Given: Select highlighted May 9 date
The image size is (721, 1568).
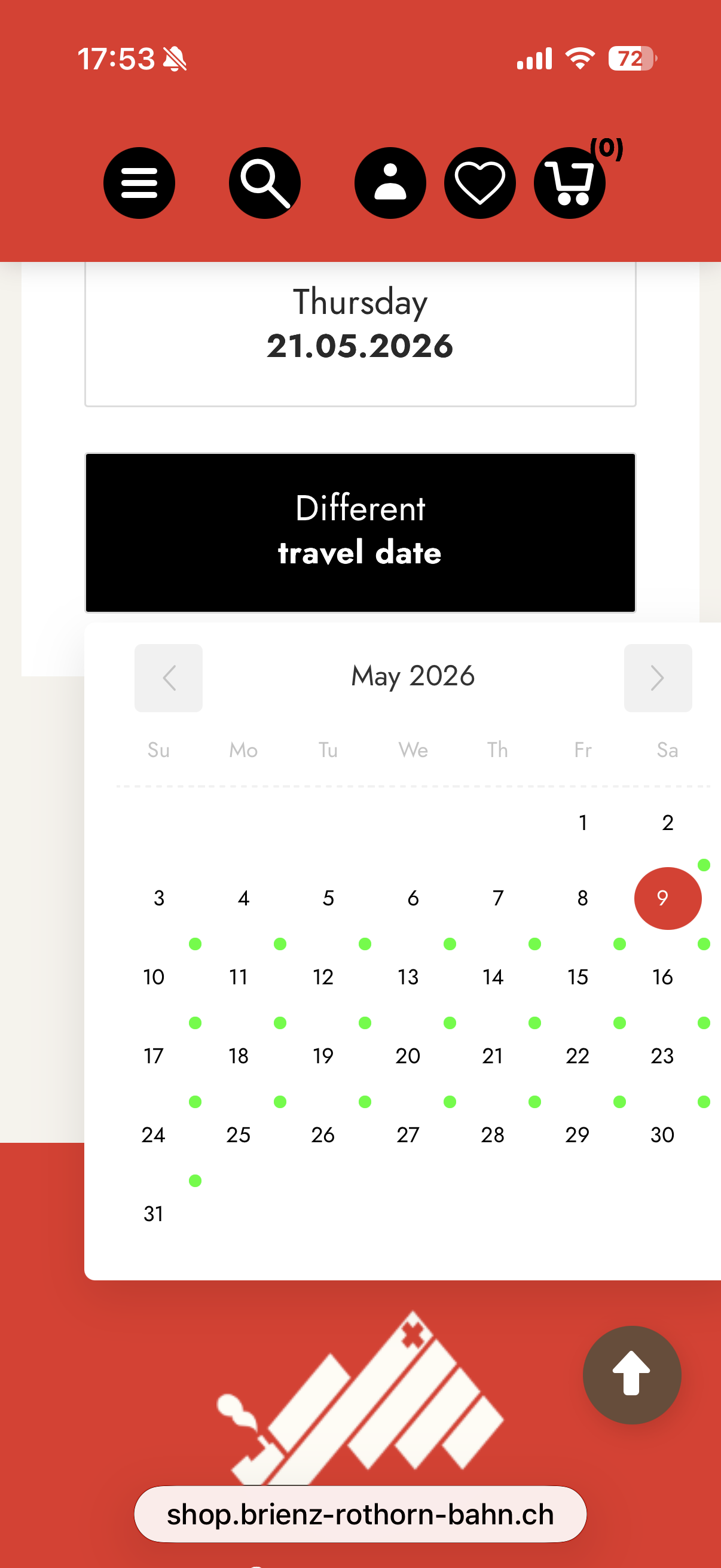Looking at the screenshot, I should [x=667, y=898].
